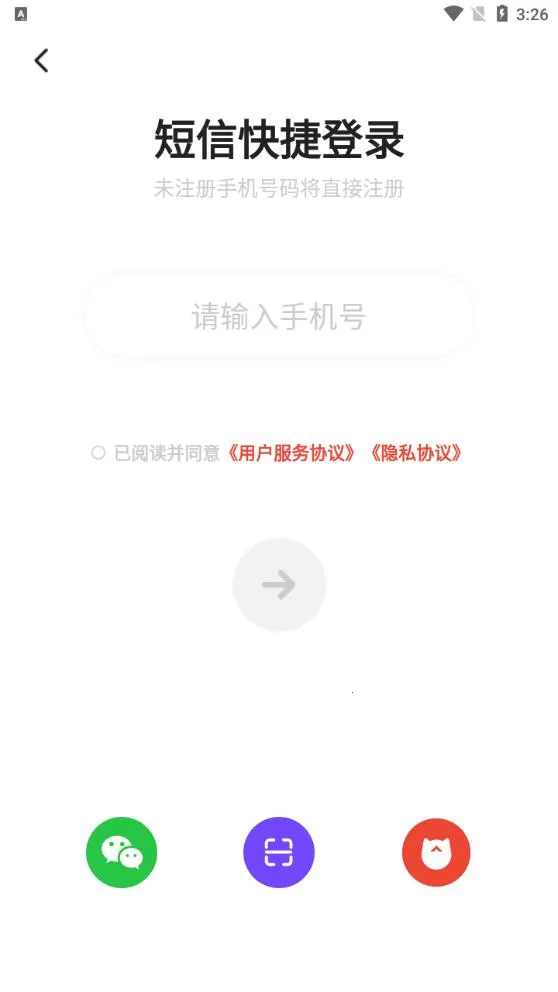558x992 pixels.
Task: Open the 《用户服务协议》 link
Action: [291, 453]
